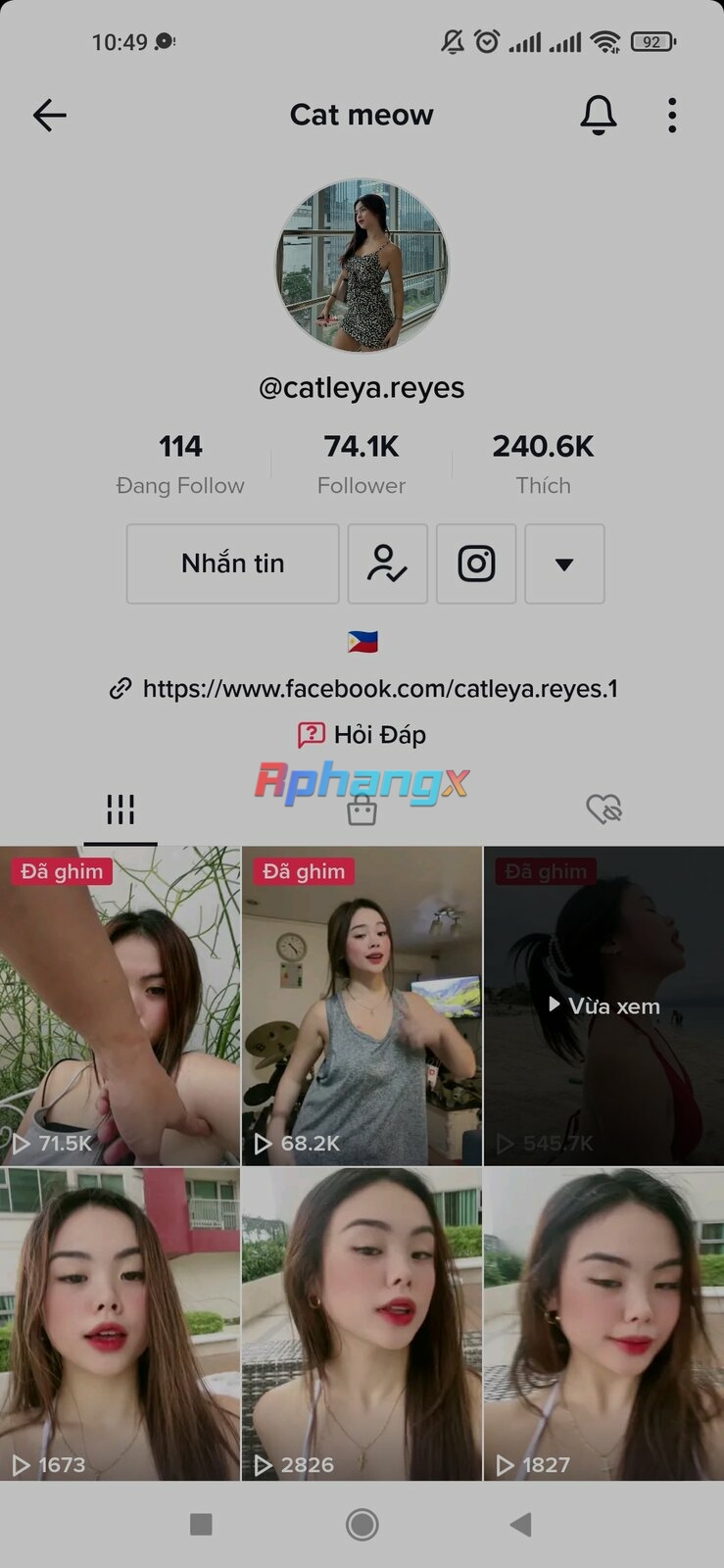
Task: Tap the following status person icon button
Action: pyautogui.click(x=388, y=563)
